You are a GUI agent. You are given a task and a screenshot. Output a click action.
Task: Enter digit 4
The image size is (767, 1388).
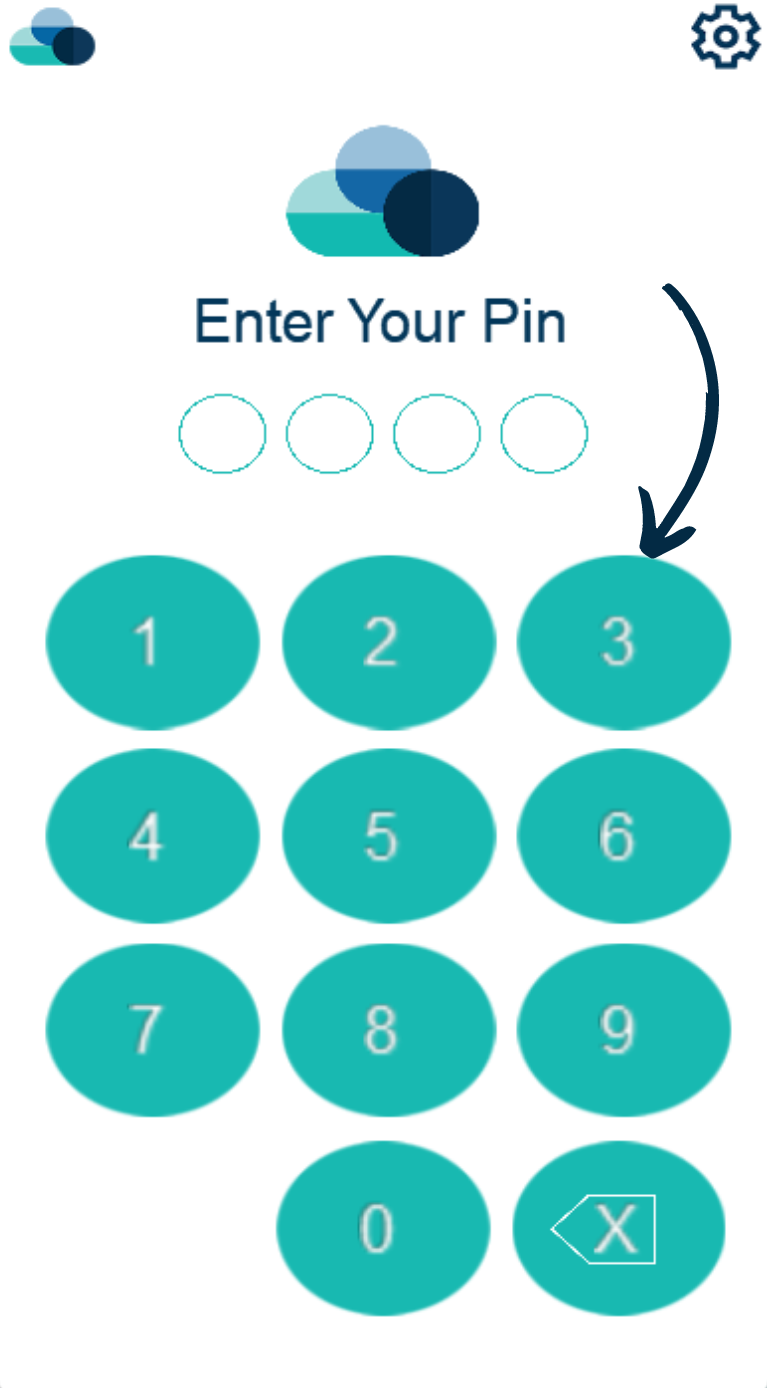153,836
